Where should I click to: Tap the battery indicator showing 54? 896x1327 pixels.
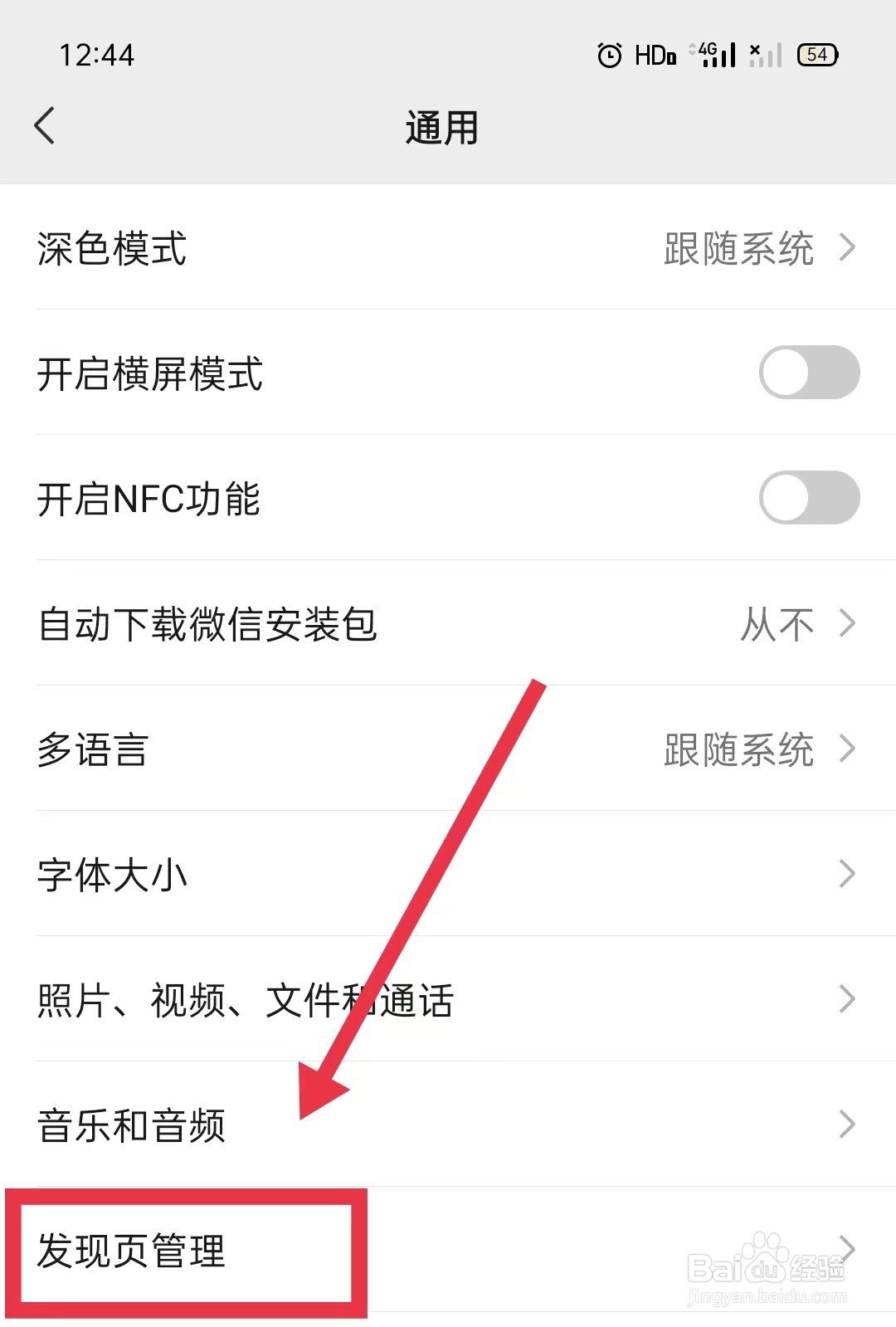817,55
